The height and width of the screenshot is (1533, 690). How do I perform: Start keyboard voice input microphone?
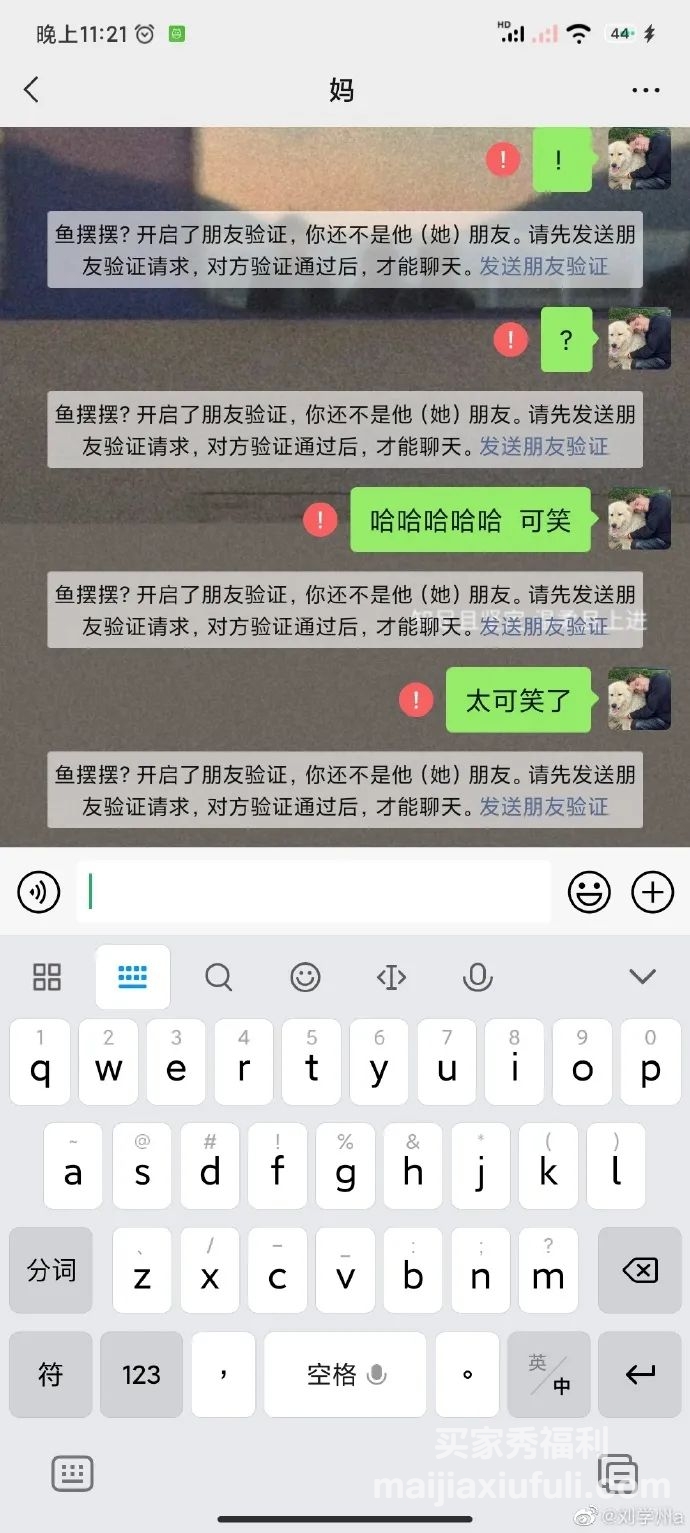(478, 977)
